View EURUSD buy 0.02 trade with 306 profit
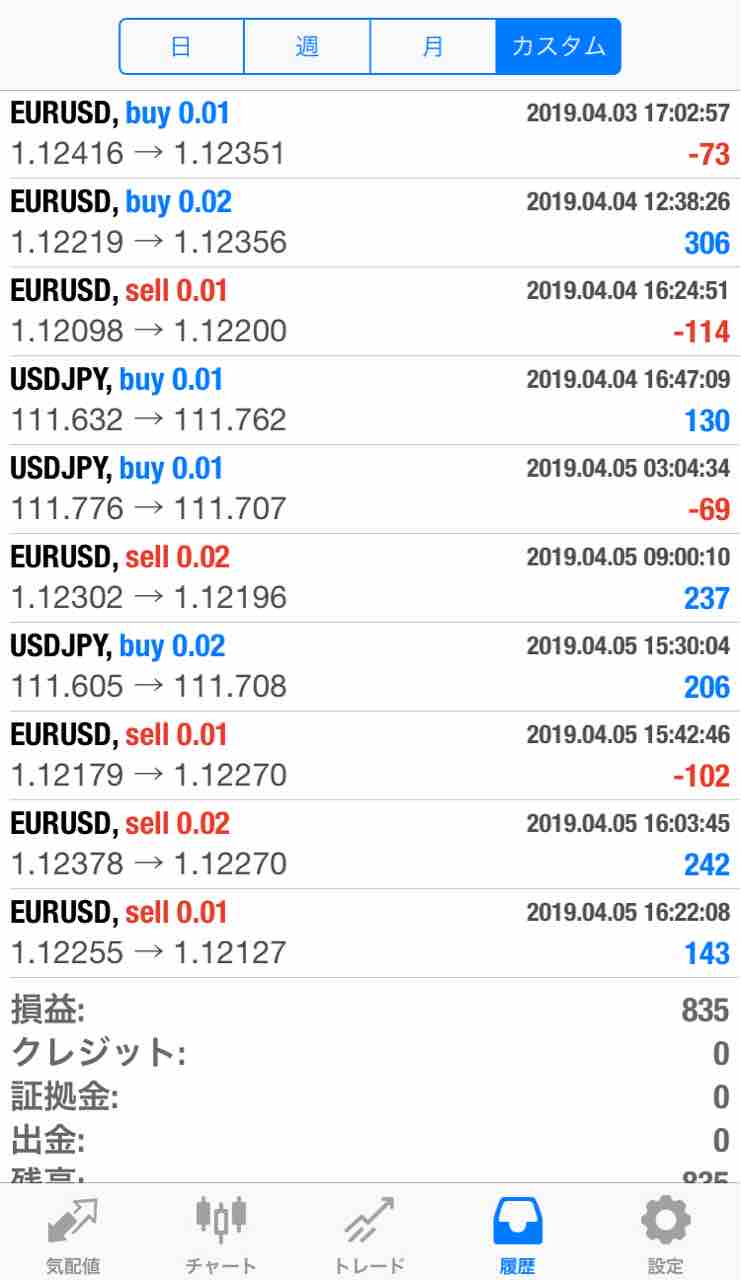 370,223
